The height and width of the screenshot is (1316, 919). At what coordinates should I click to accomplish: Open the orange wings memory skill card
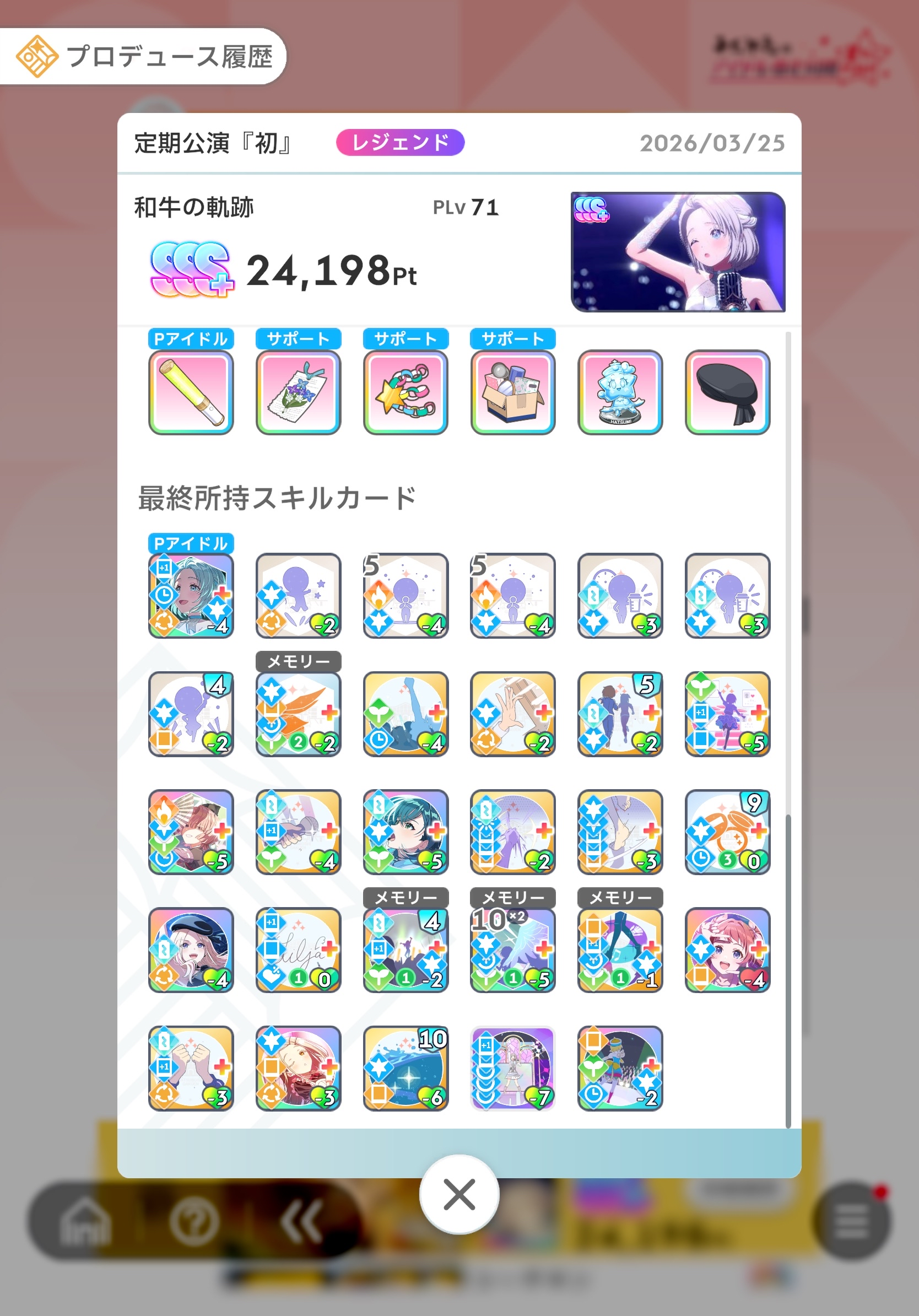click(x=298, y=714)
